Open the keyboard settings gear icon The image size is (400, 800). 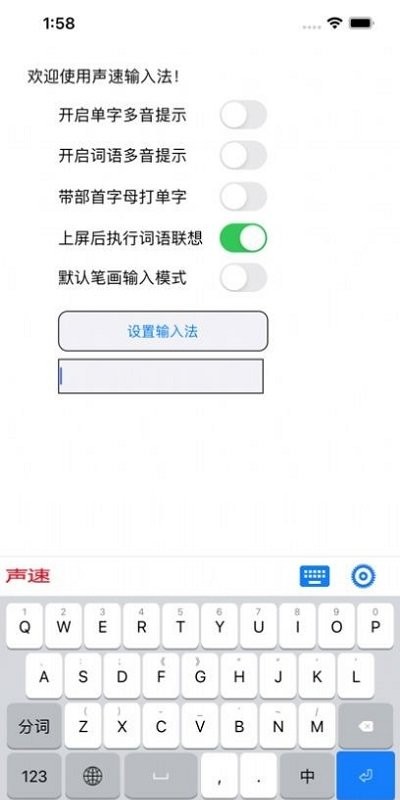click(x=363, y=577)
